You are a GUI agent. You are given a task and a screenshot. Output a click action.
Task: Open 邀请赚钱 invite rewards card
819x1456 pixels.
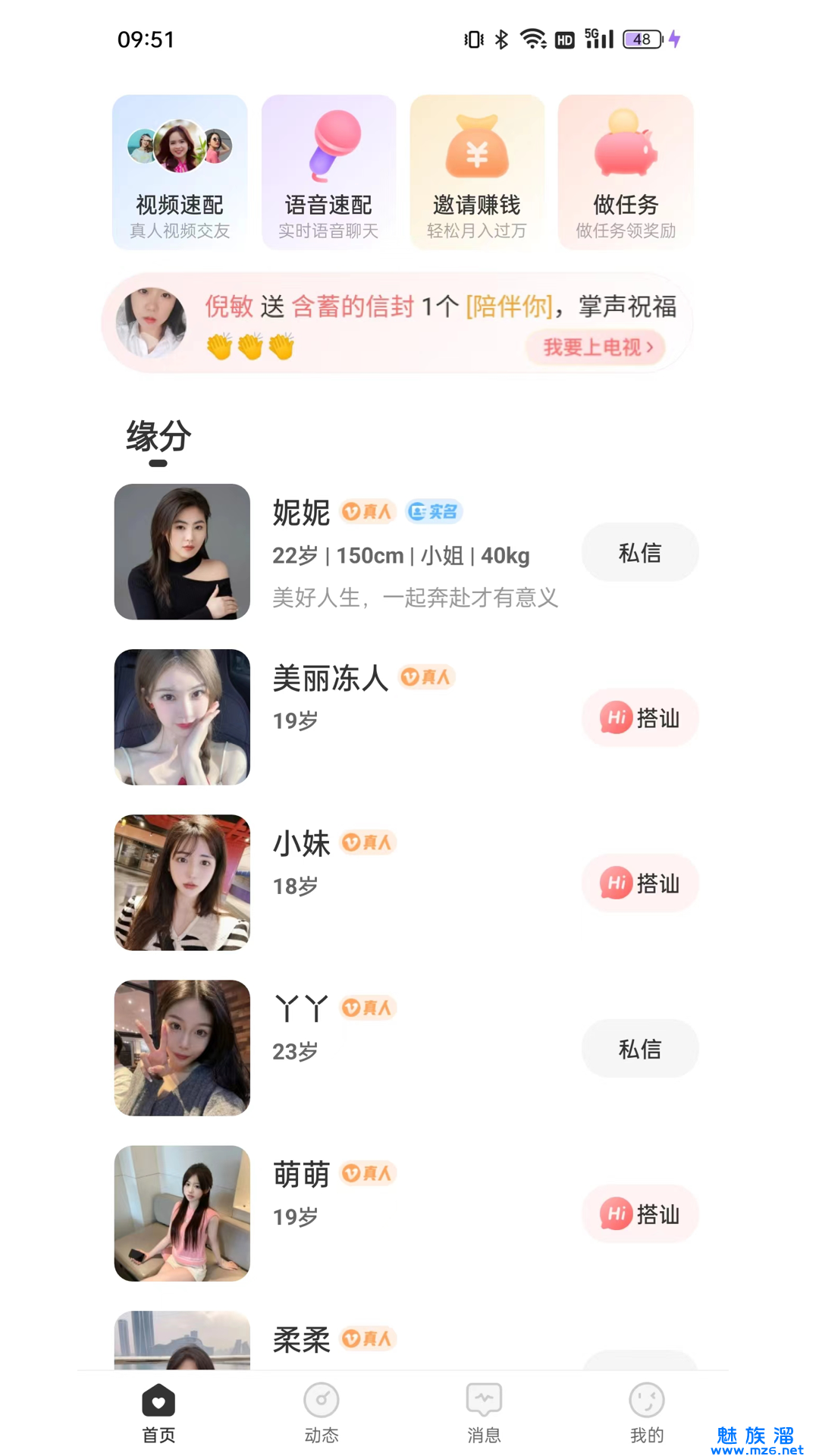click(x=477, y=172)
